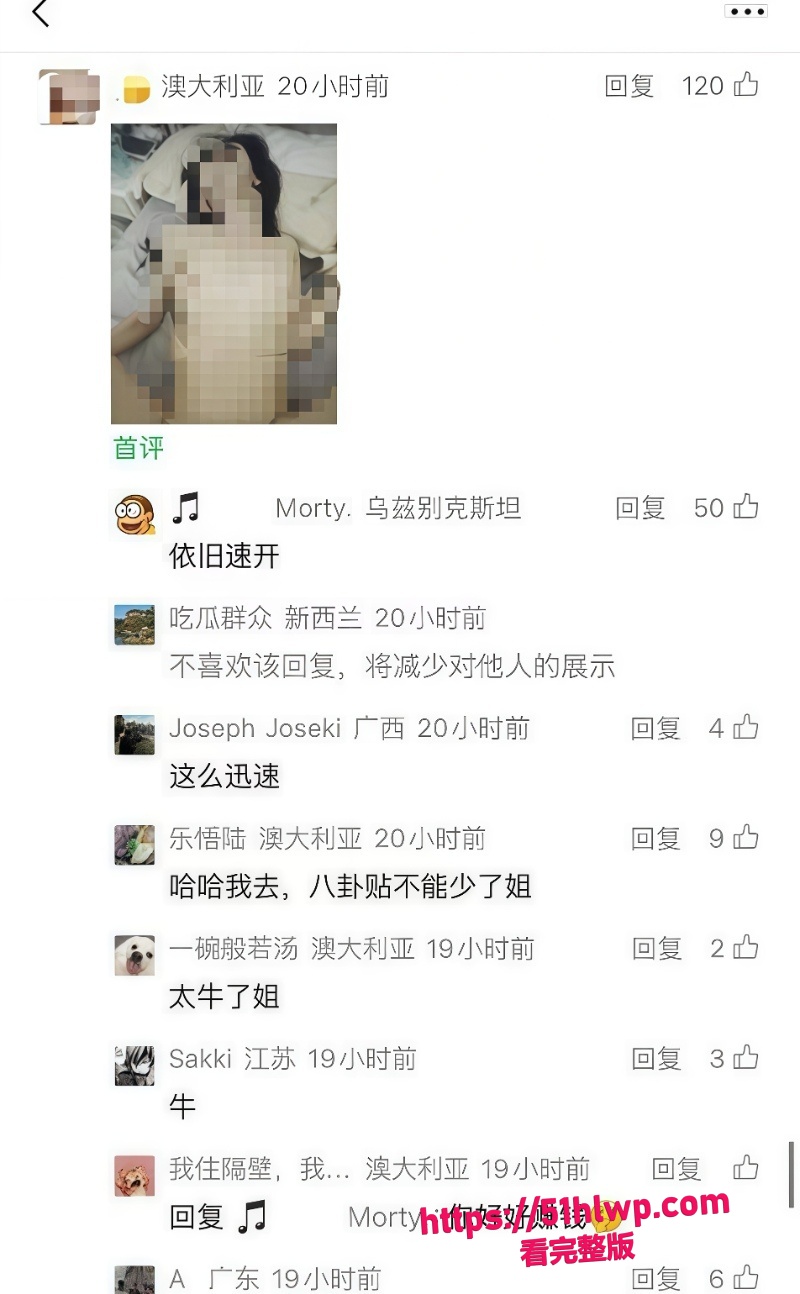
Task: Open the pixelated image in the top comment
Action: 224,274
